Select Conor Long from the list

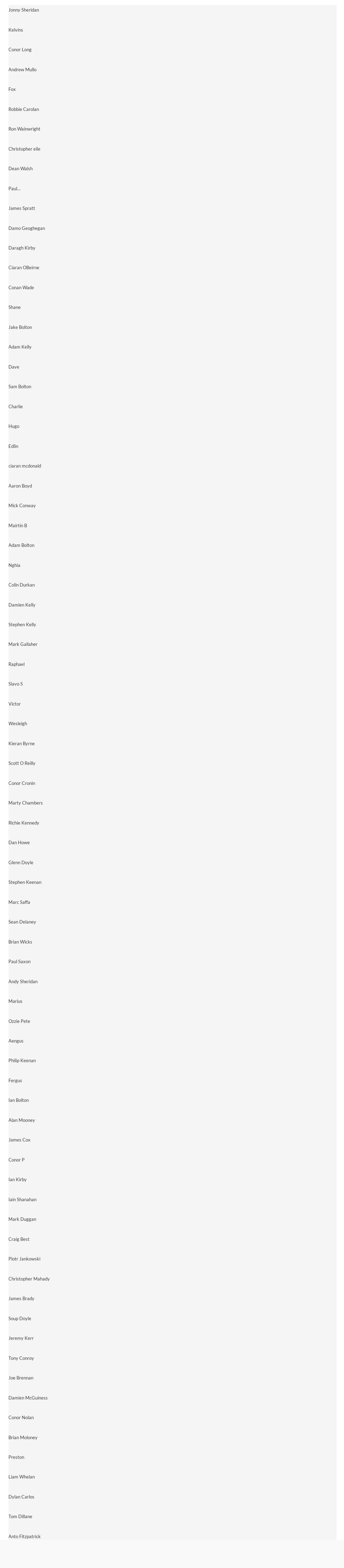[20, 50]
